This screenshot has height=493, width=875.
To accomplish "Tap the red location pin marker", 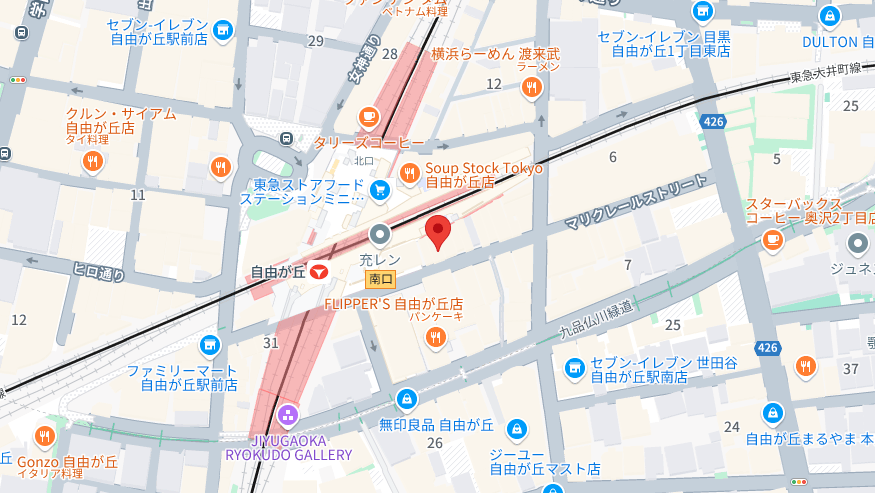I will point(437,232).
